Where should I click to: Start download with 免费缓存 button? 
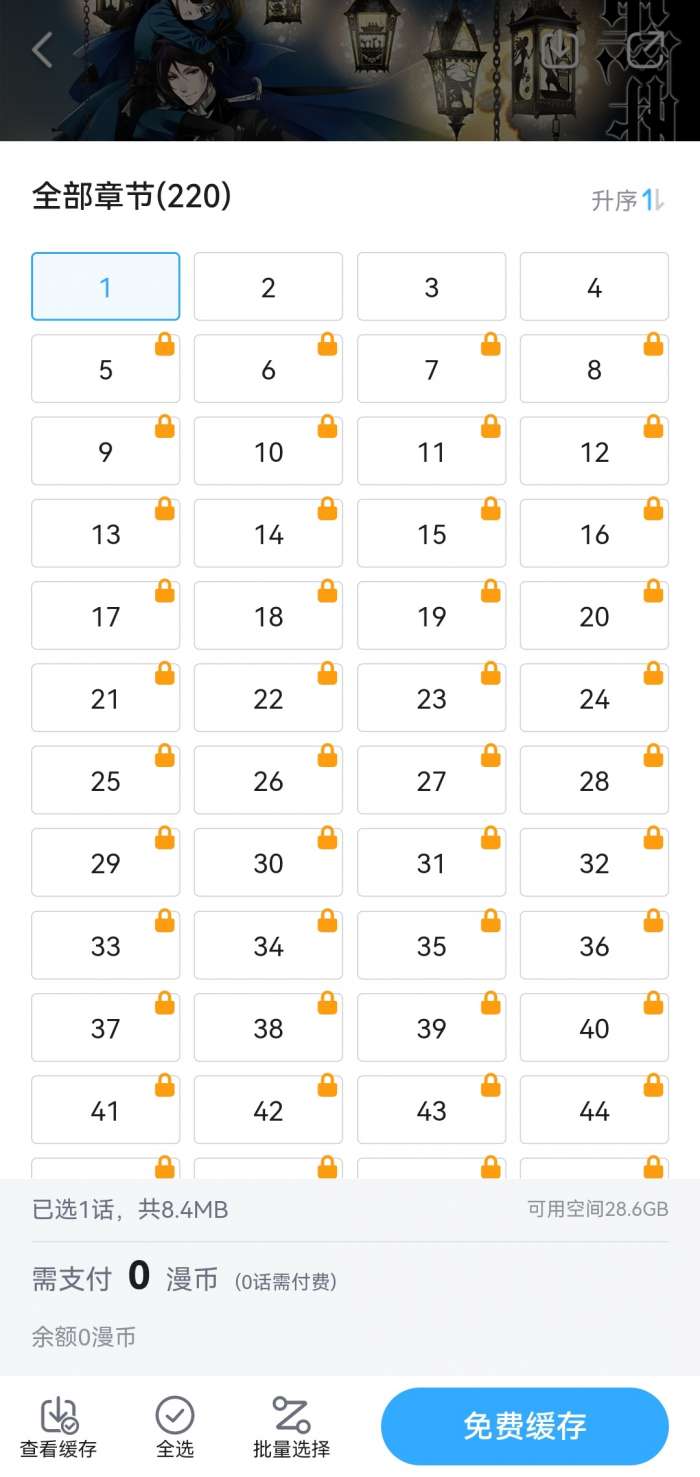524,1426
